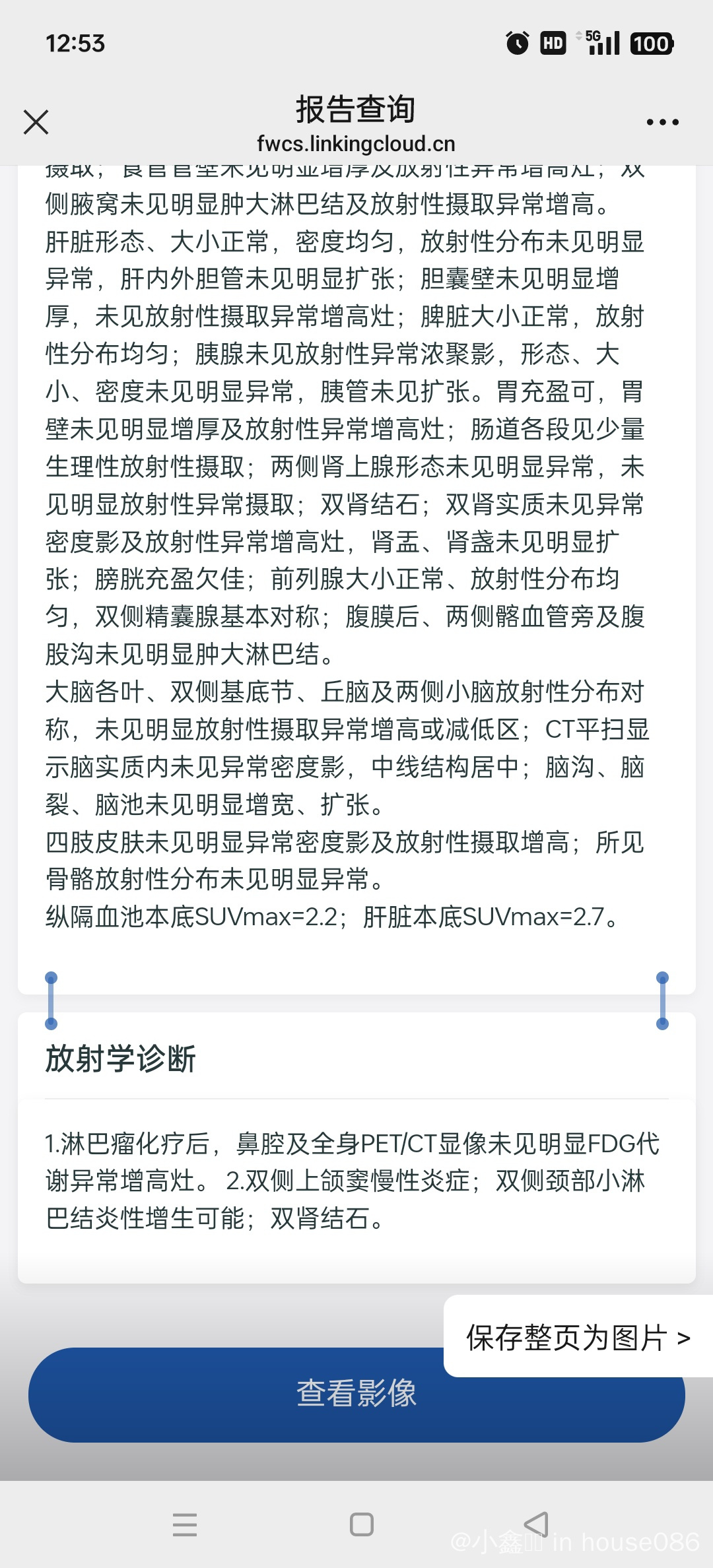Screen dimensions: 713x1568
Task: Open the recent apps menu
Action: tap(185, 1524)
